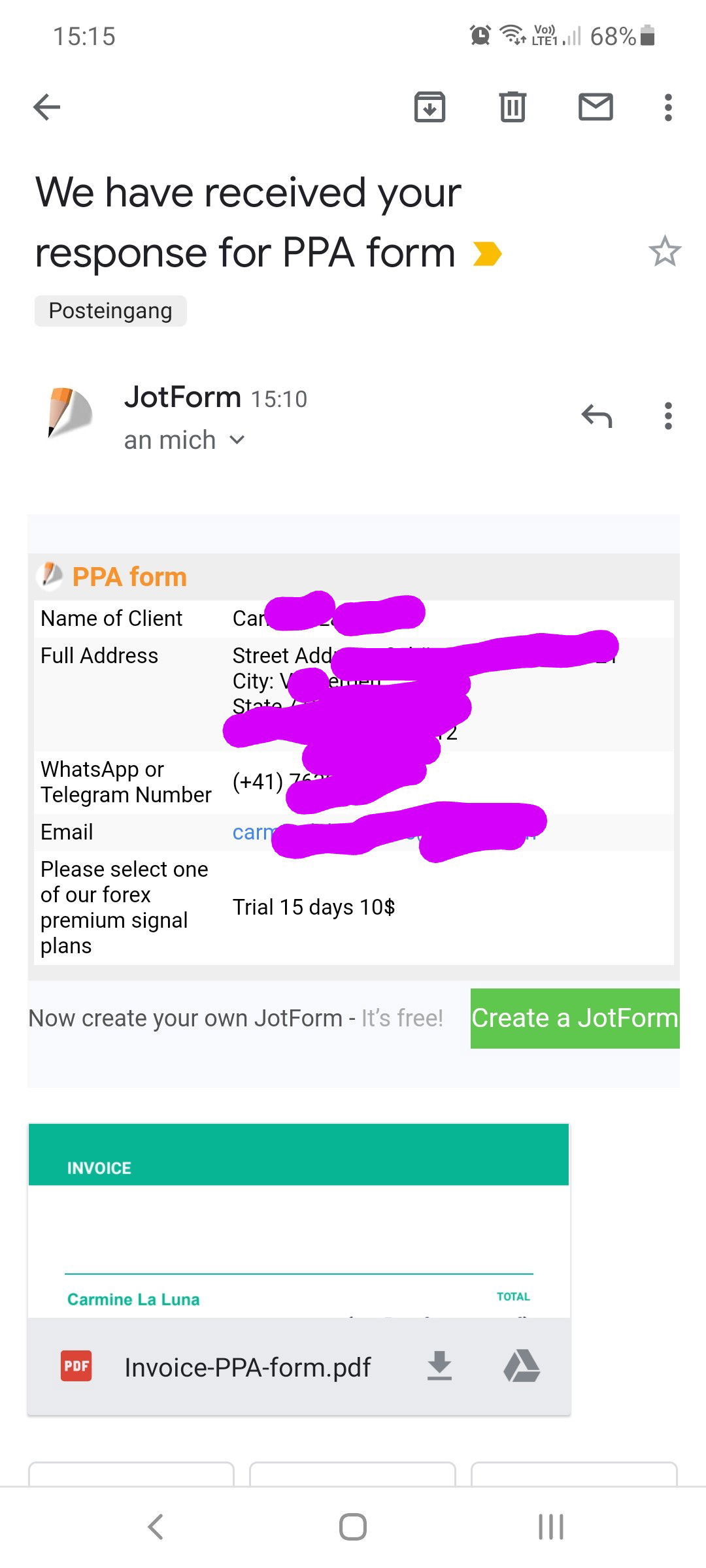
Task: Archive this email
Action: point(429,107)
